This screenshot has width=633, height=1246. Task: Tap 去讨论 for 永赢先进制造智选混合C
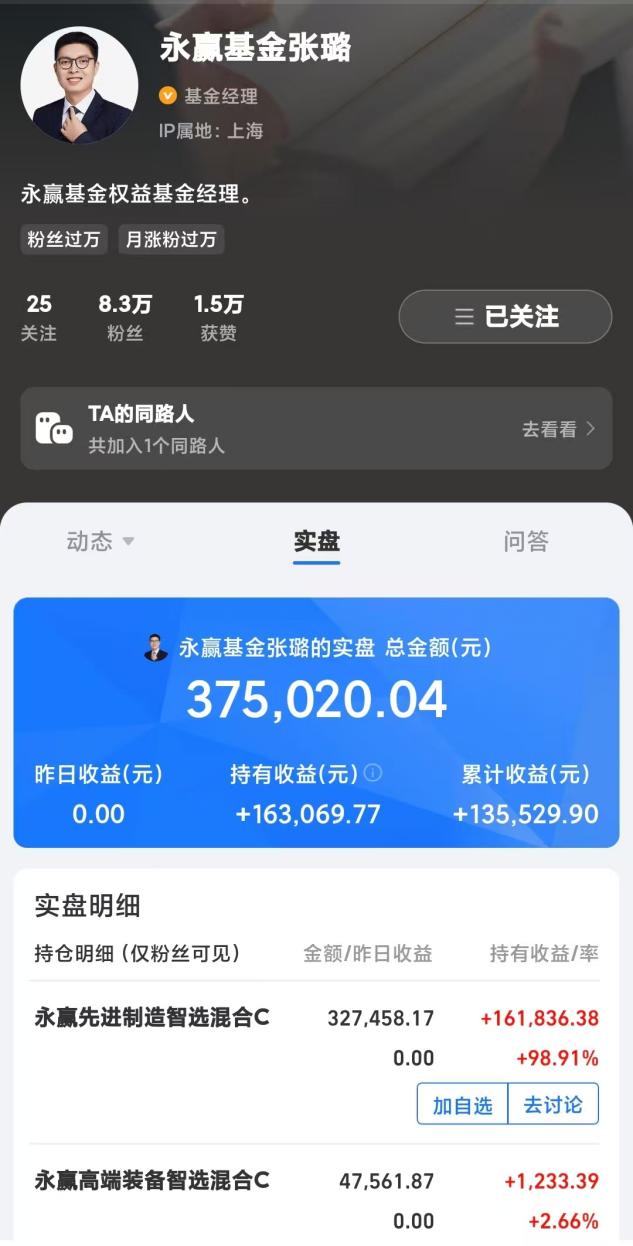click(553, 1105)
